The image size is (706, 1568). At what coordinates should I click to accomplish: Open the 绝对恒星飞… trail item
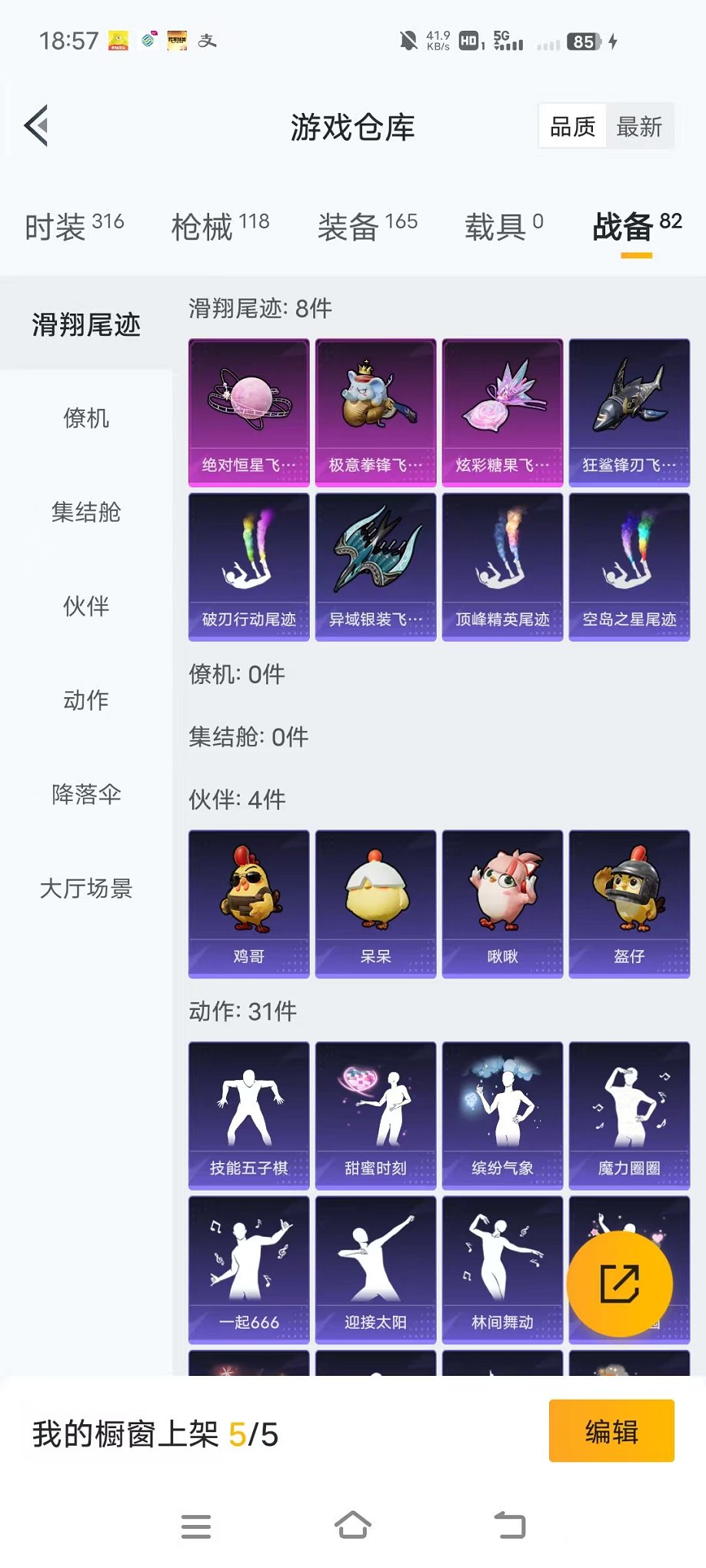pos(249,412)
